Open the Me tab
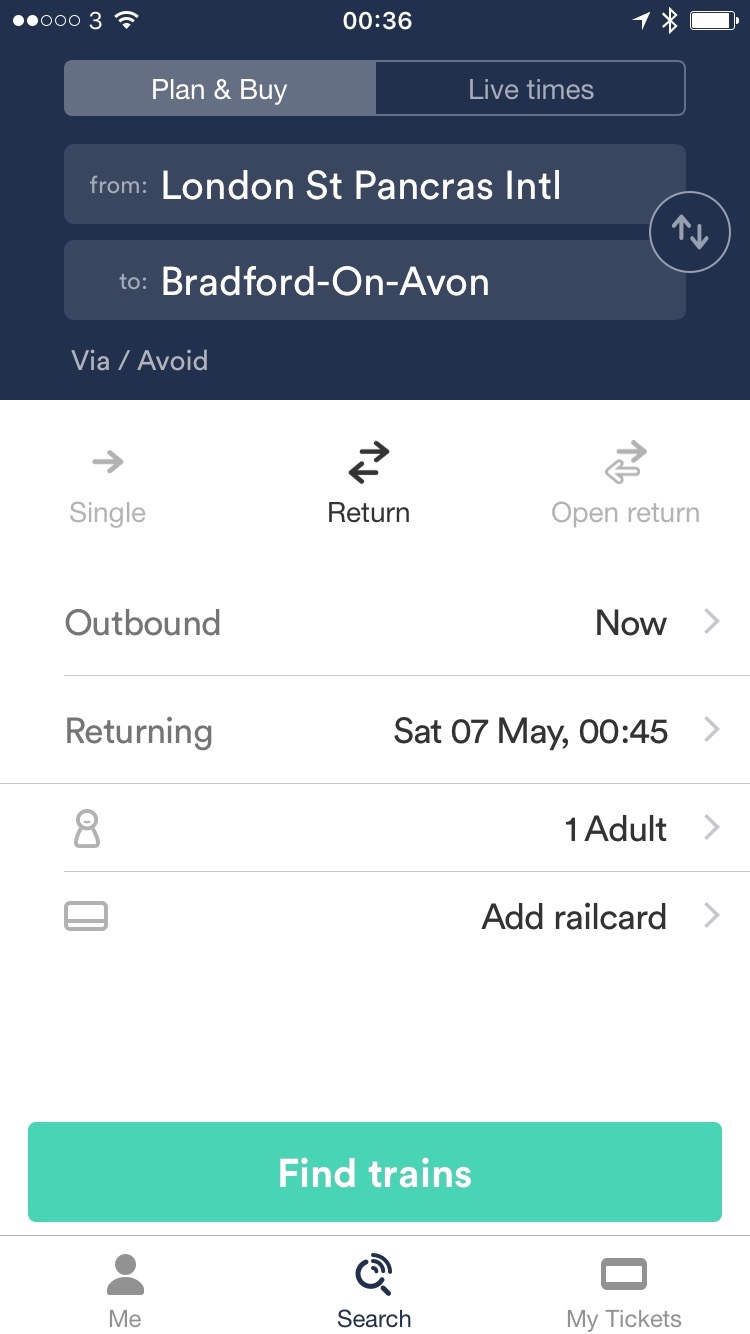The image size is (750, 1334). [125, 1291]
